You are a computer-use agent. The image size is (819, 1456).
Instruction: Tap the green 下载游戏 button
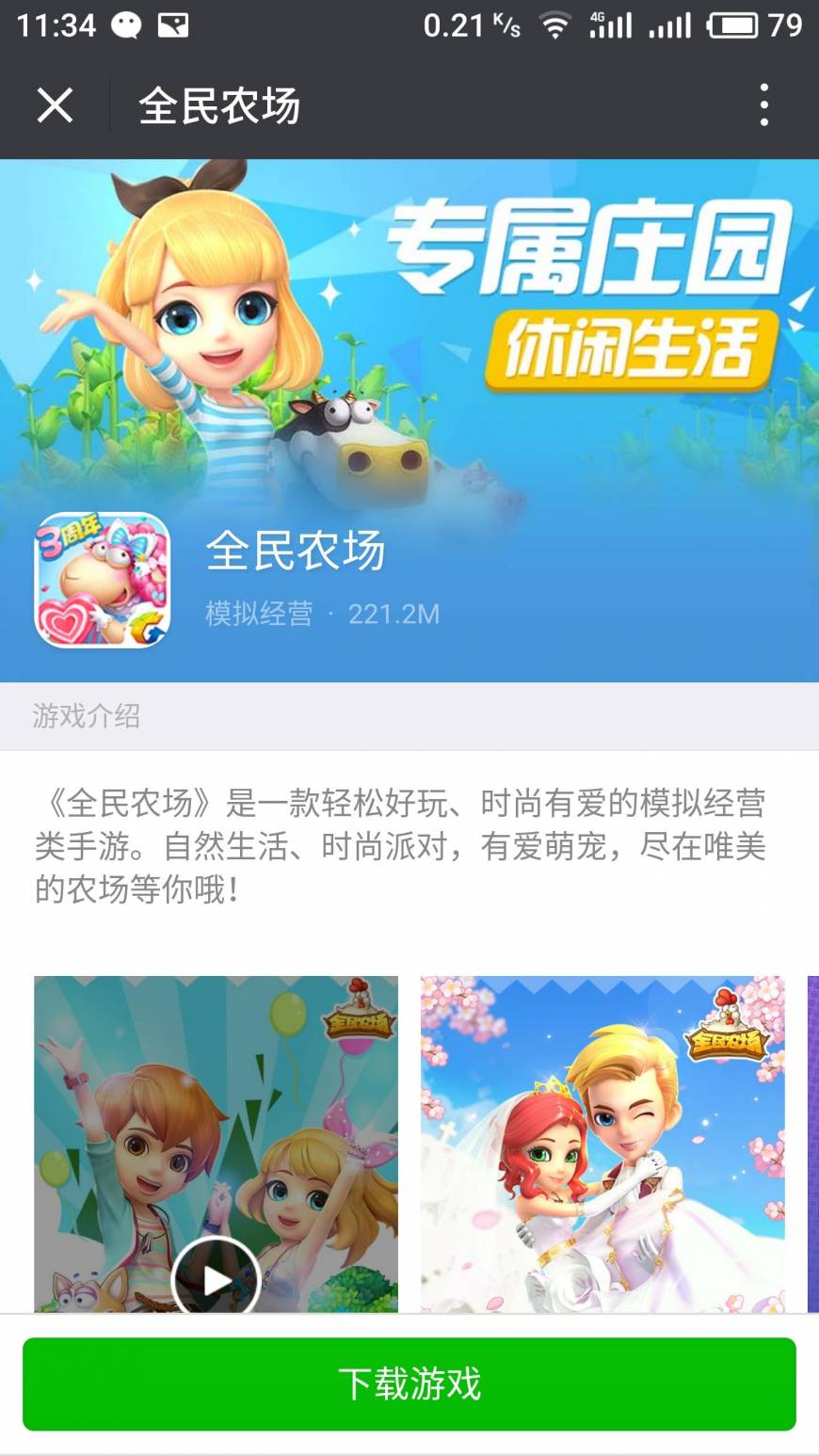[x=409, y=1384]
